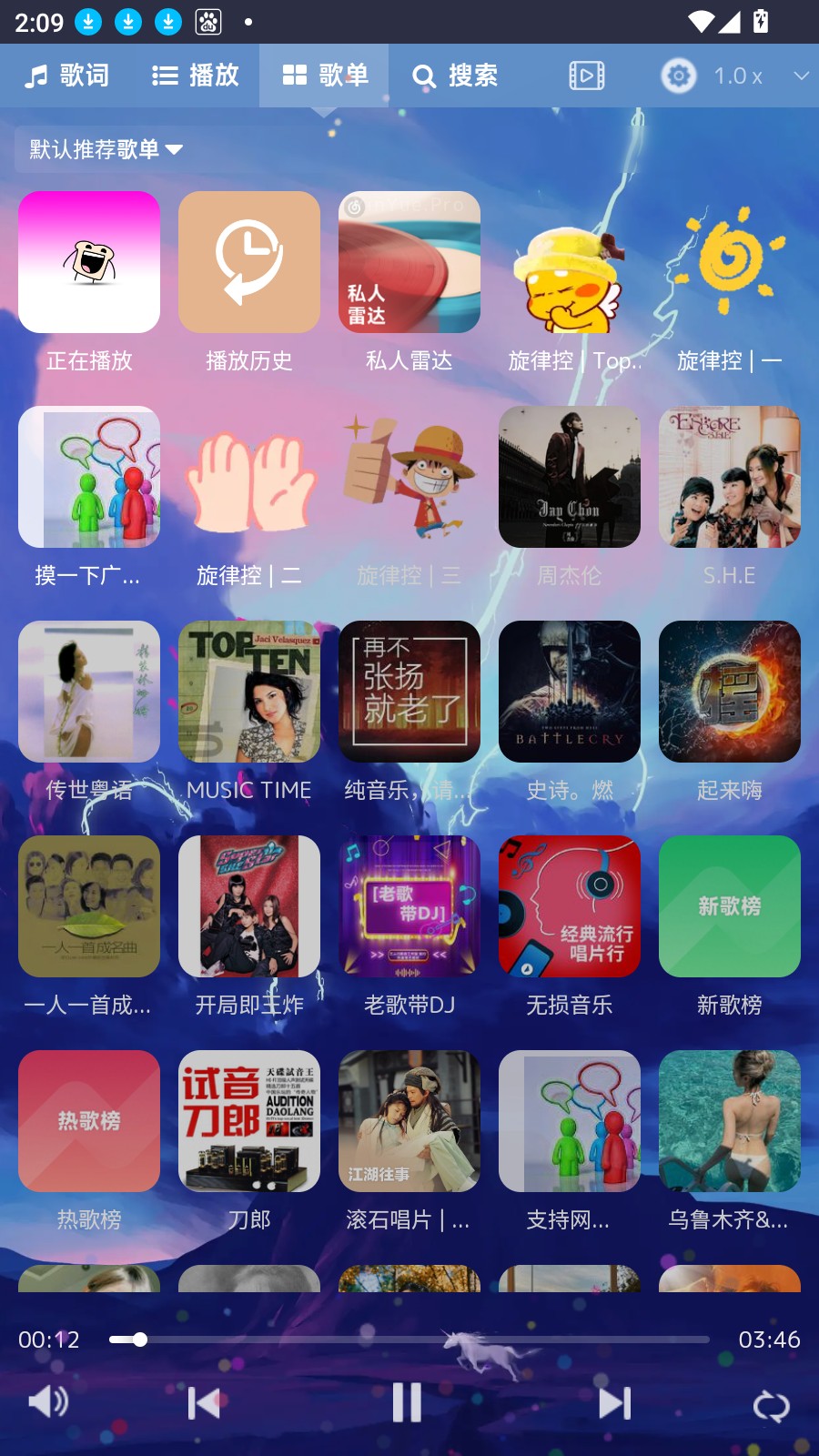The image size is (819, 1456).
Task: Expand the 默认推荐歌单 dropdown
Action: (106, 149)
